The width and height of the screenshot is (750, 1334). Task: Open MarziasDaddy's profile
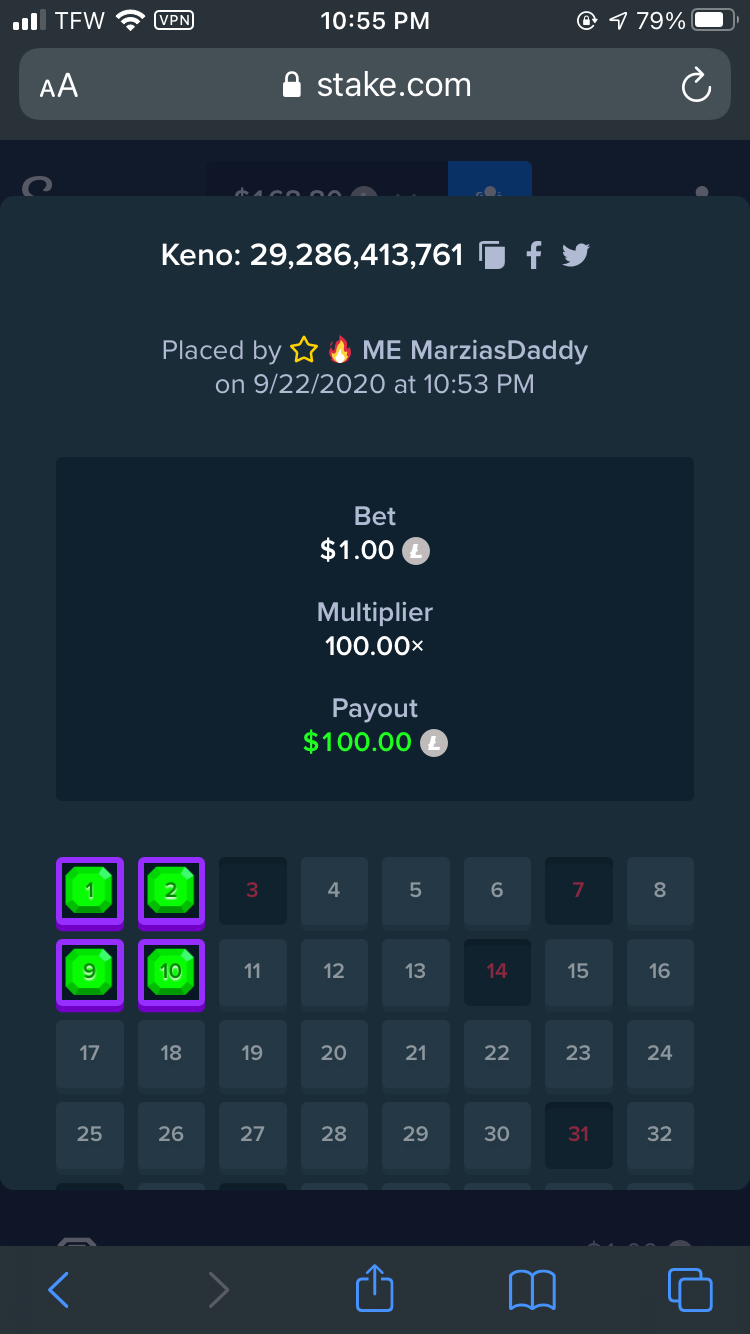475,350
